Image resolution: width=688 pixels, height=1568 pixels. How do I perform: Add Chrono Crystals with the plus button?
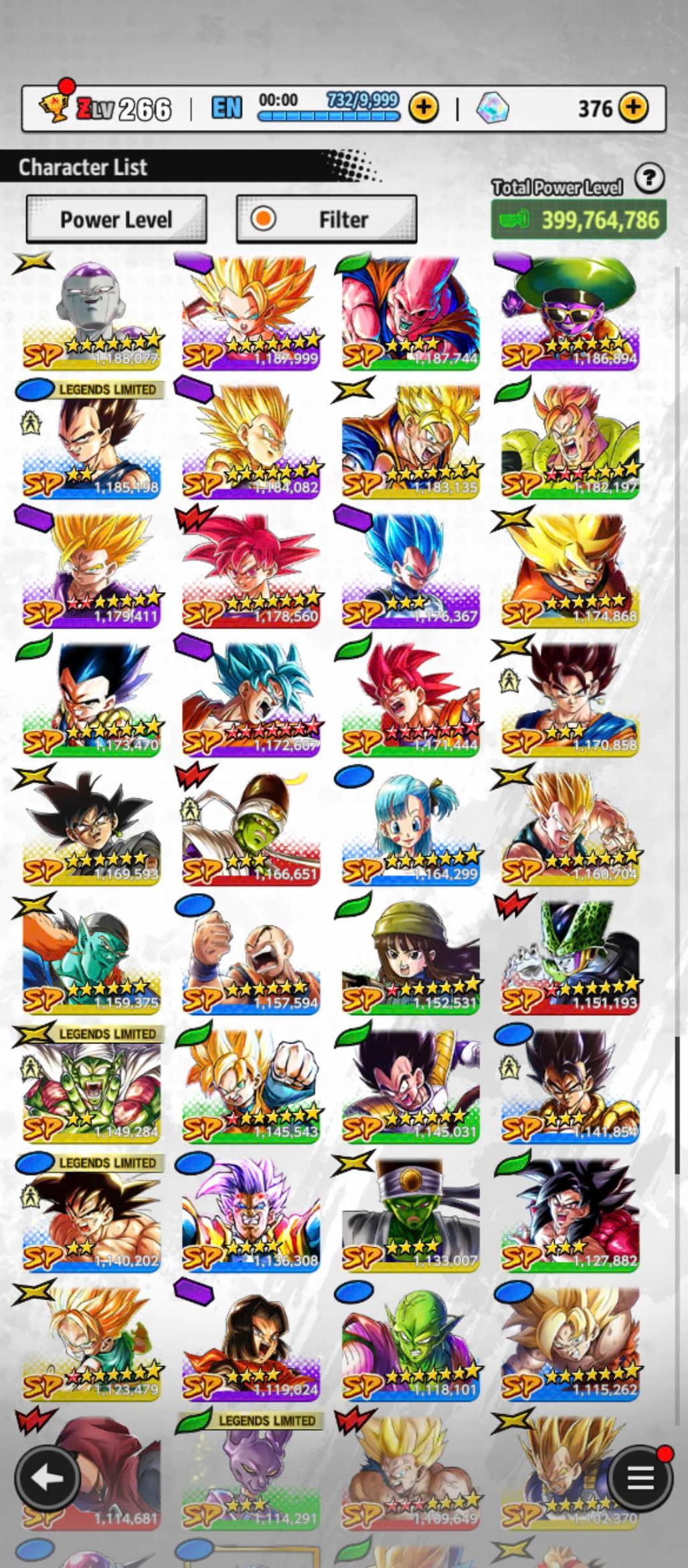click(x=633, y=107)
